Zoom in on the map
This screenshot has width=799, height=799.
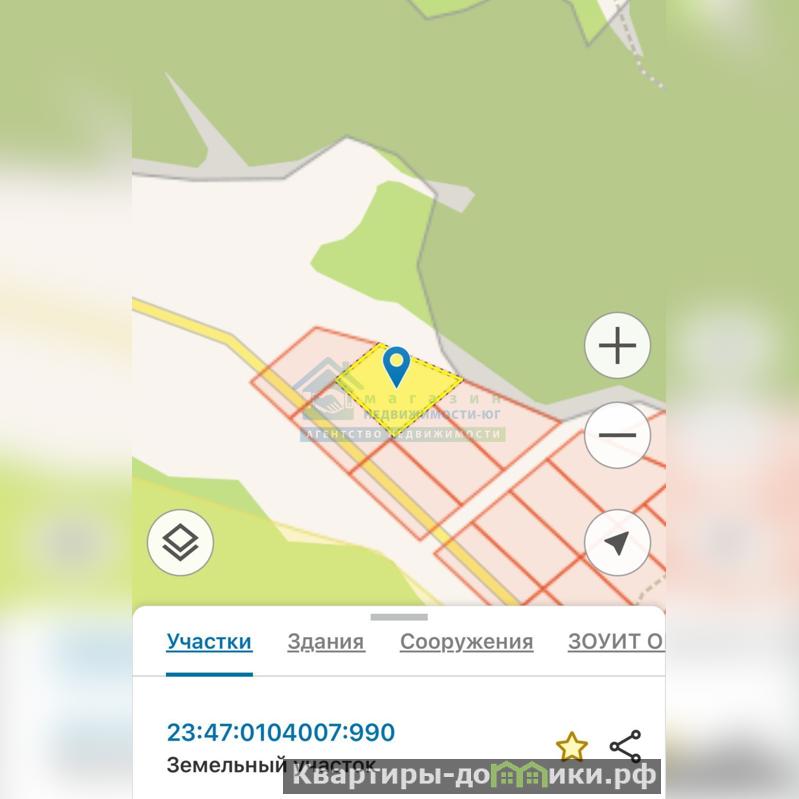coord(617,346)
